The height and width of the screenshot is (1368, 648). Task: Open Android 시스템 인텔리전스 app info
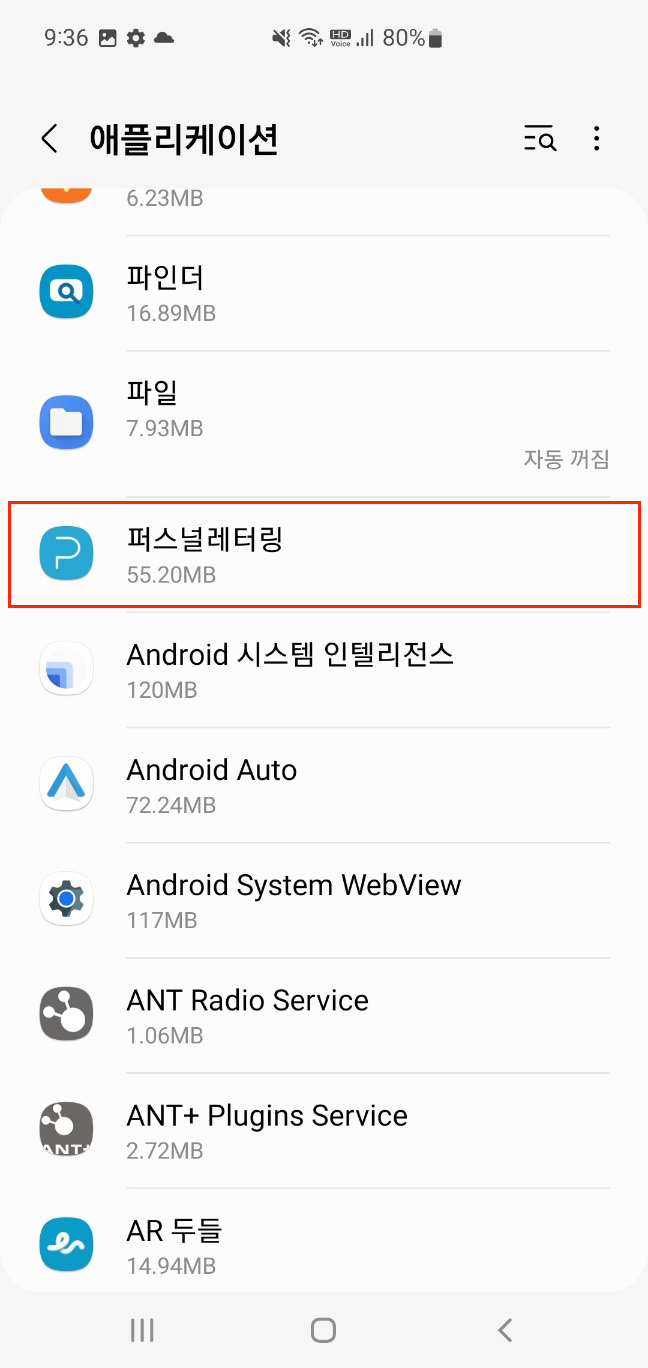(x=324, y=670)
